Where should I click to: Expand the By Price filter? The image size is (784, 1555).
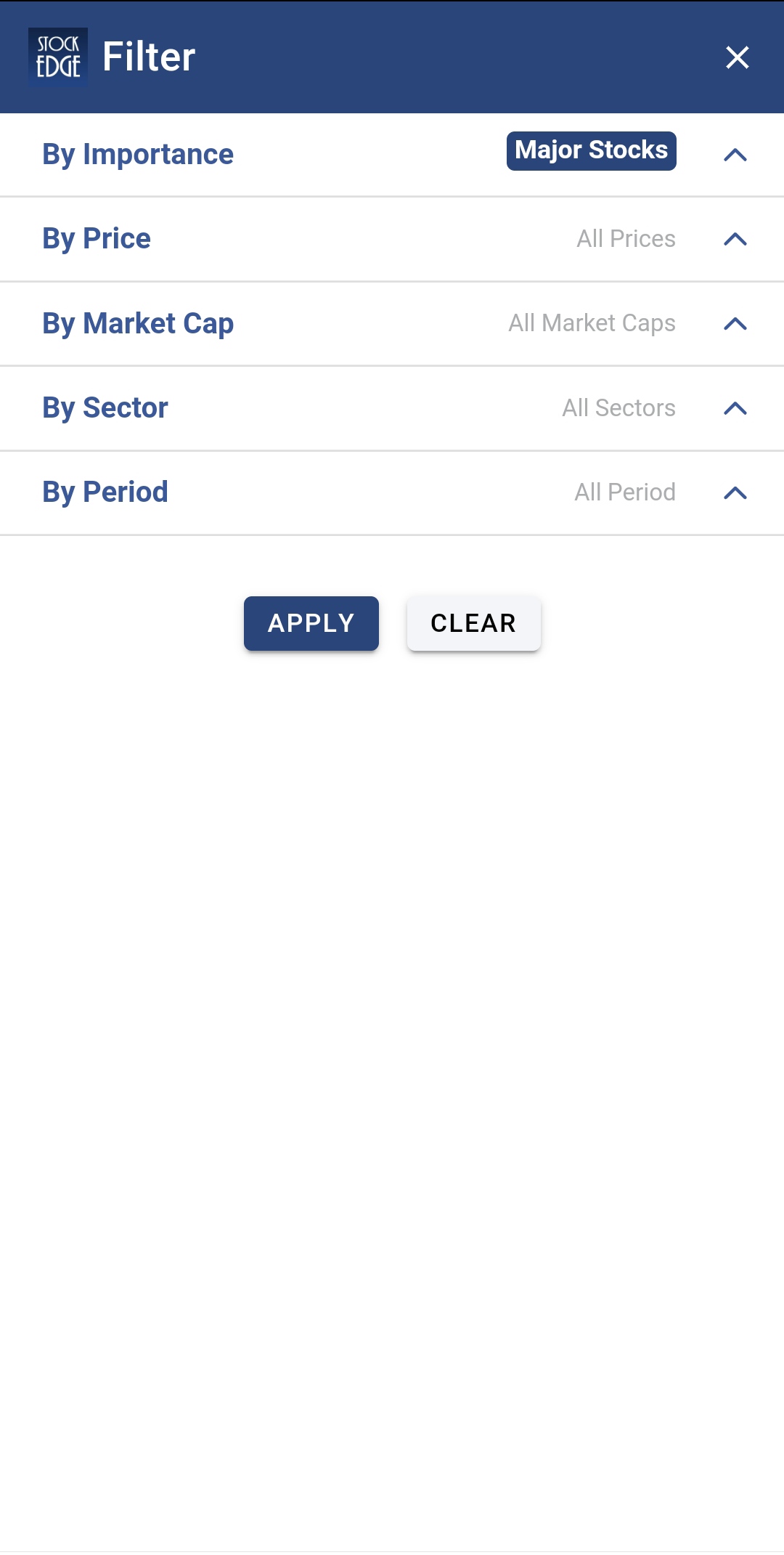click(x=392, y=239)
